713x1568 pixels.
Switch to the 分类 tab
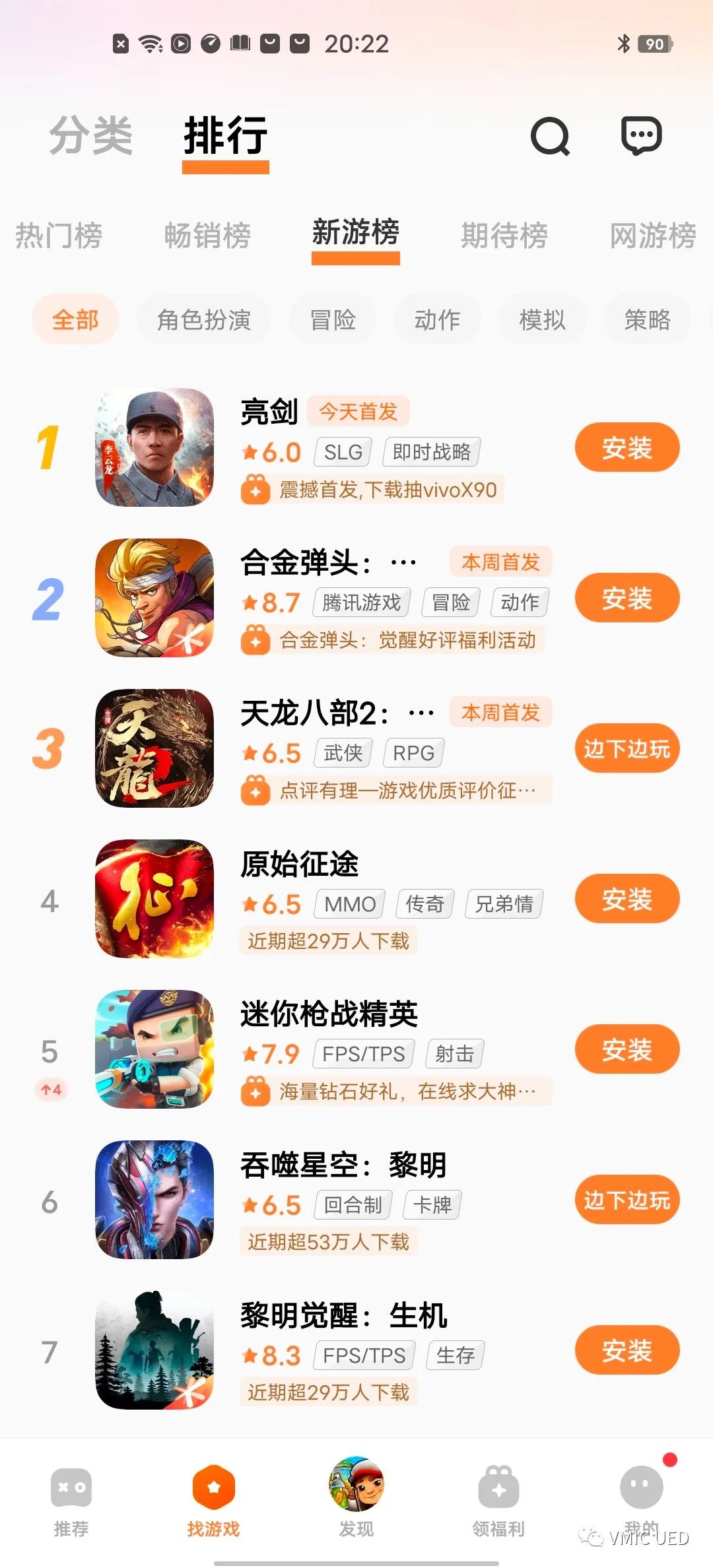click(x=91, y=136)
